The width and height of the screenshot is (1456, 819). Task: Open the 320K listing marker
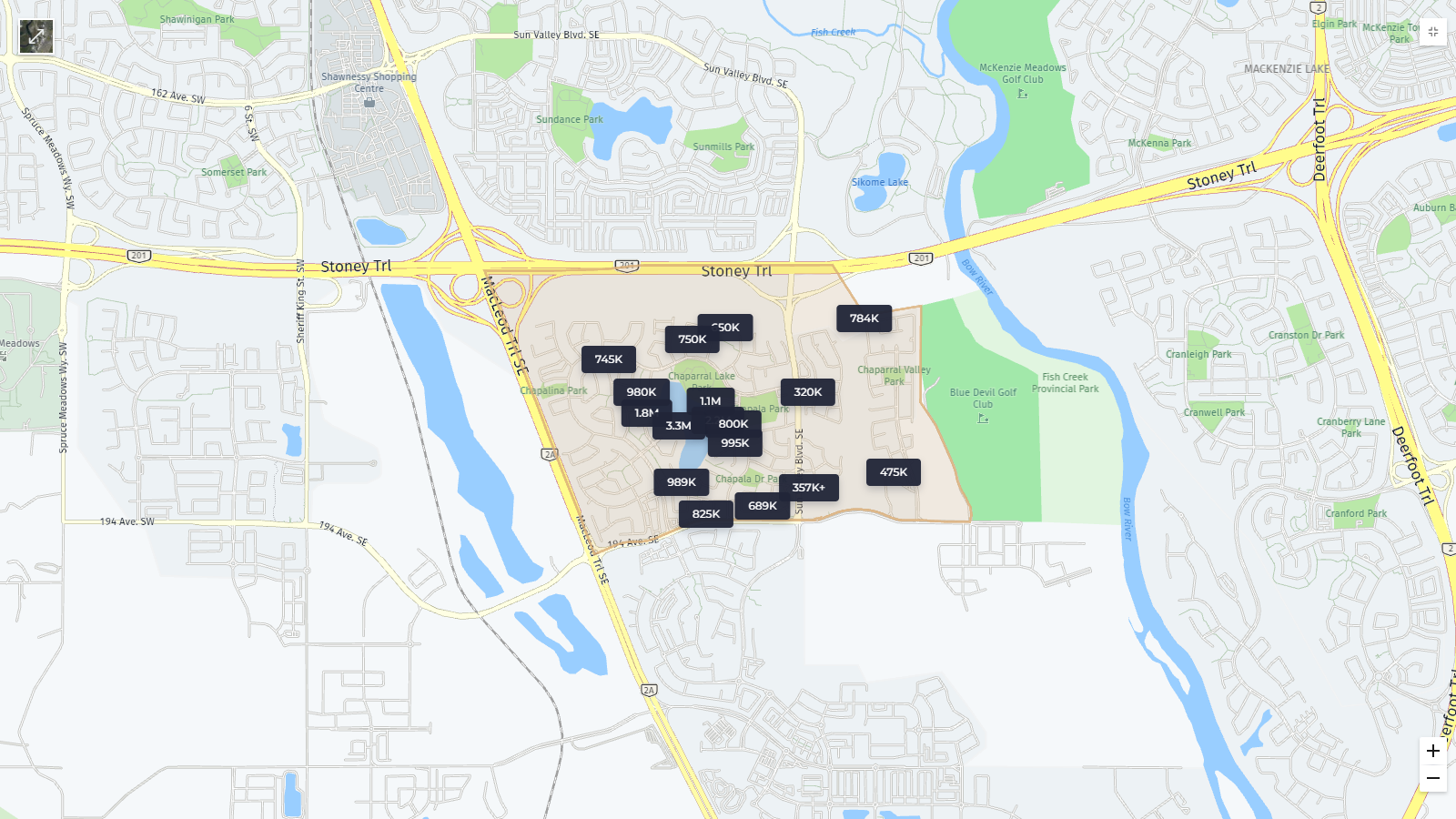(807, 392)
